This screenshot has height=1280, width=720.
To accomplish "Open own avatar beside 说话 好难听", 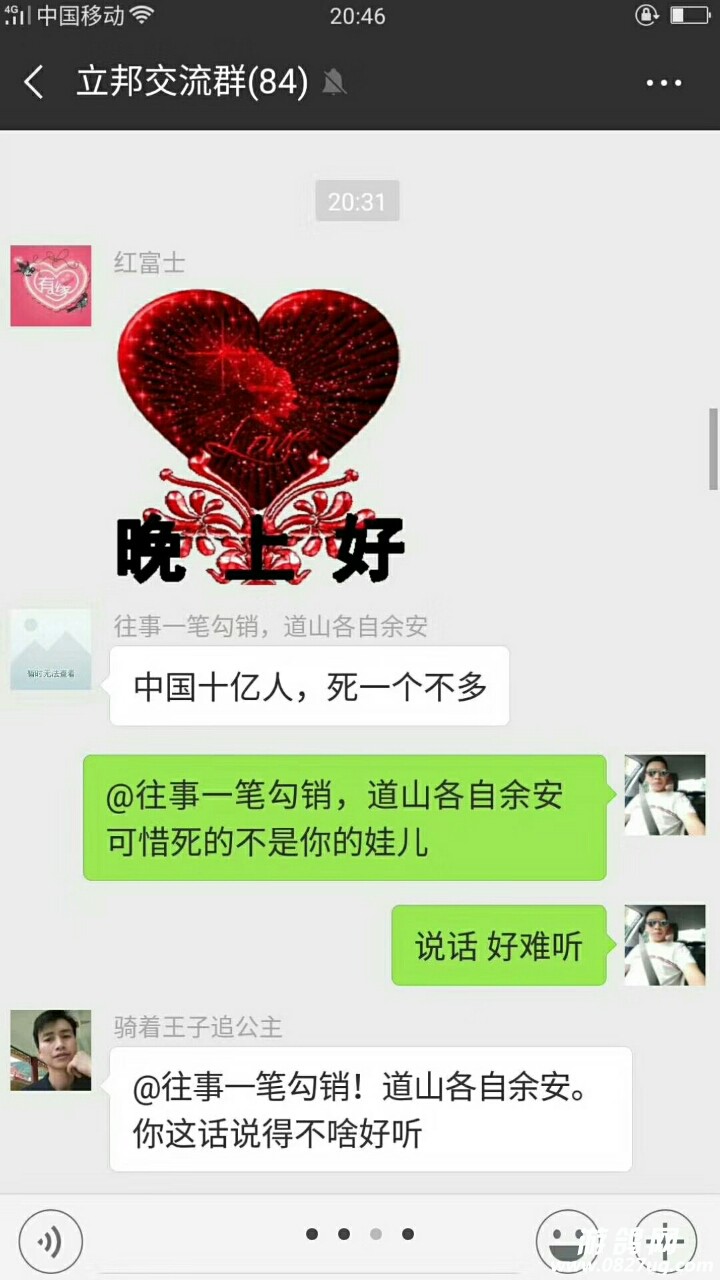I will [664, 945].
